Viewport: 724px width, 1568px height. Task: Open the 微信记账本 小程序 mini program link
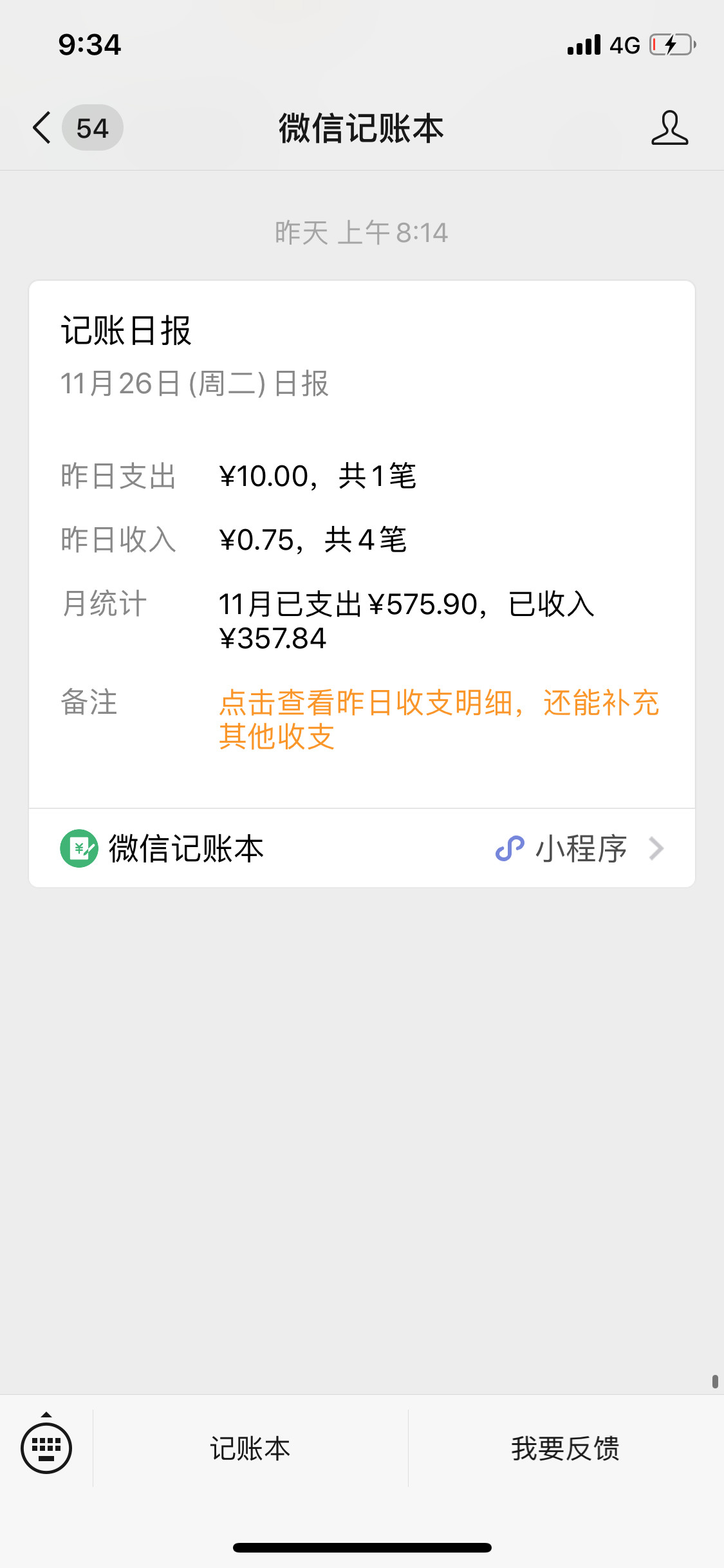point(362,848)
